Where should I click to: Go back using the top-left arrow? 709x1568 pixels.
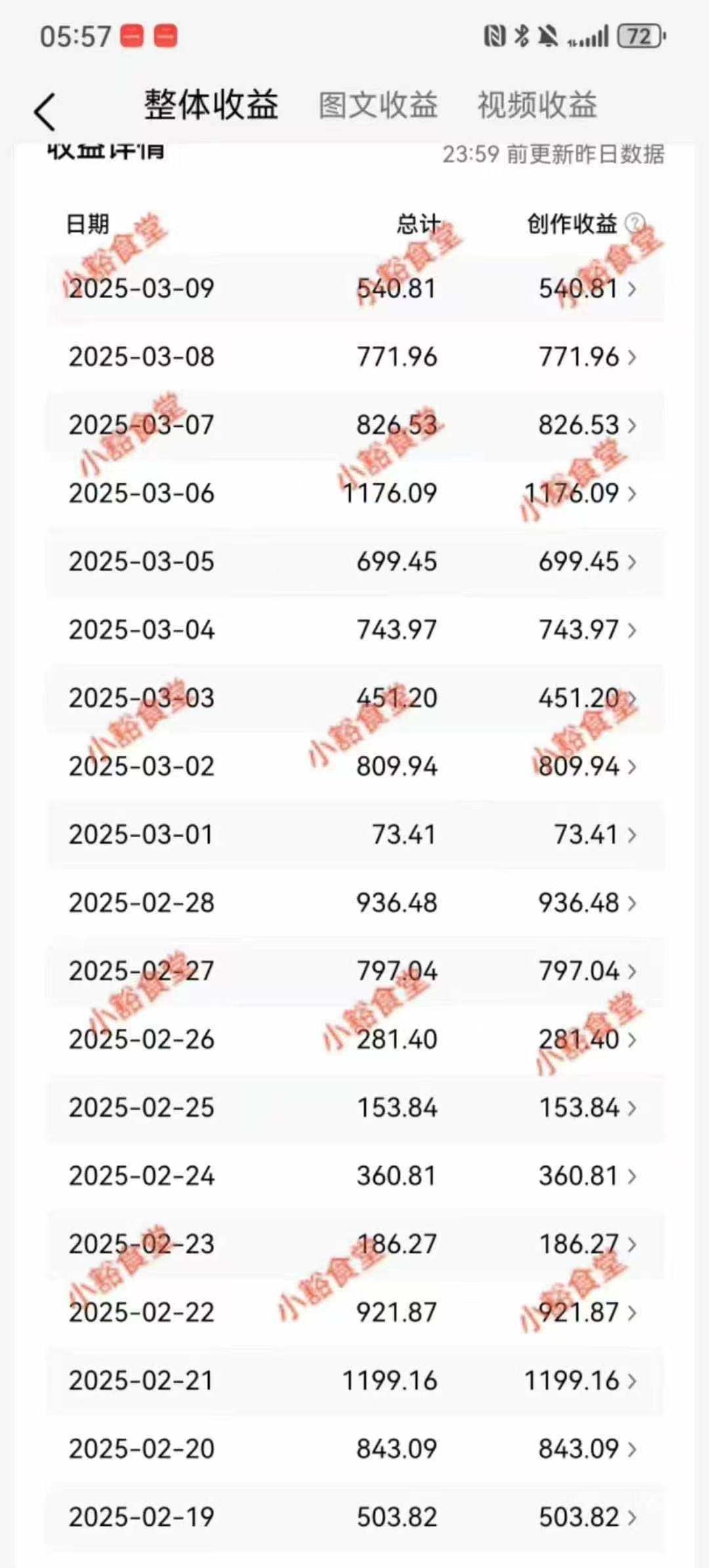coord(45,112)
